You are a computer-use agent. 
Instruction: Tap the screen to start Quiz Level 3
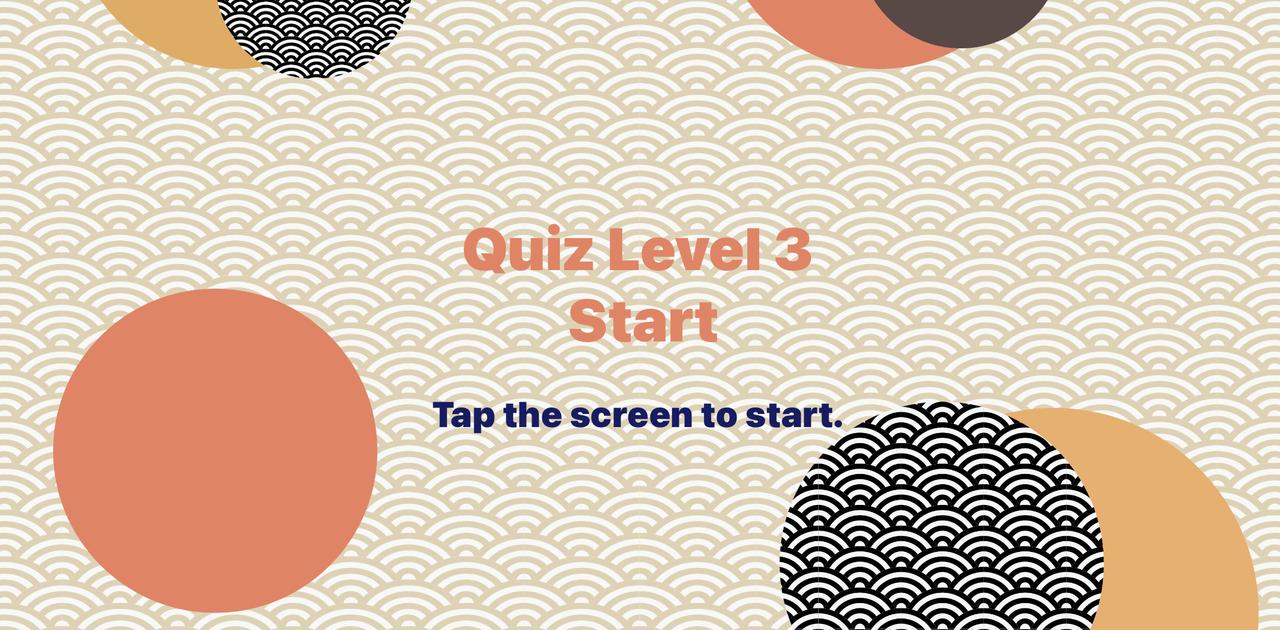[x=638, y=414]
